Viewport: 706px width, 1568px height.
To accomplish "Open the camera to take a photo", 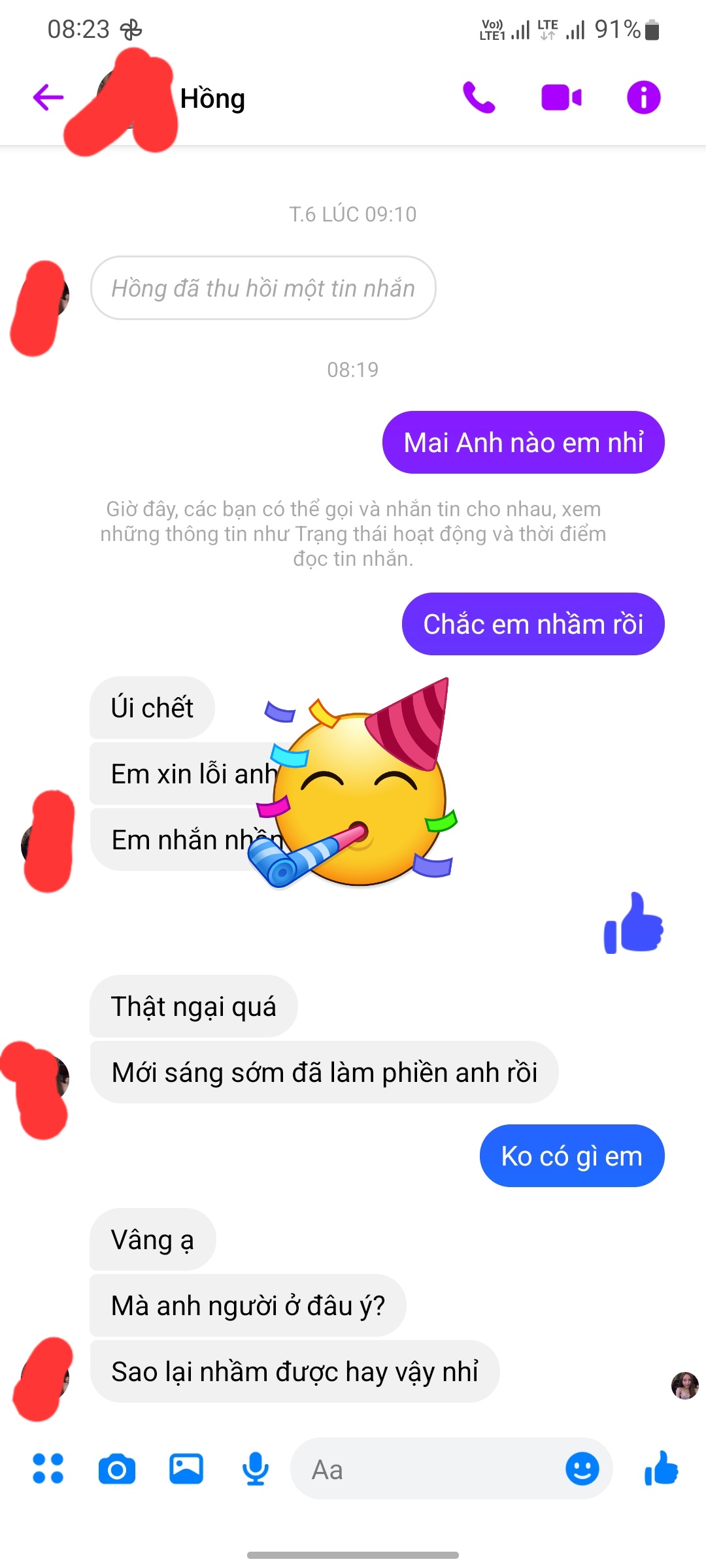I will [x=117, y=1470].
